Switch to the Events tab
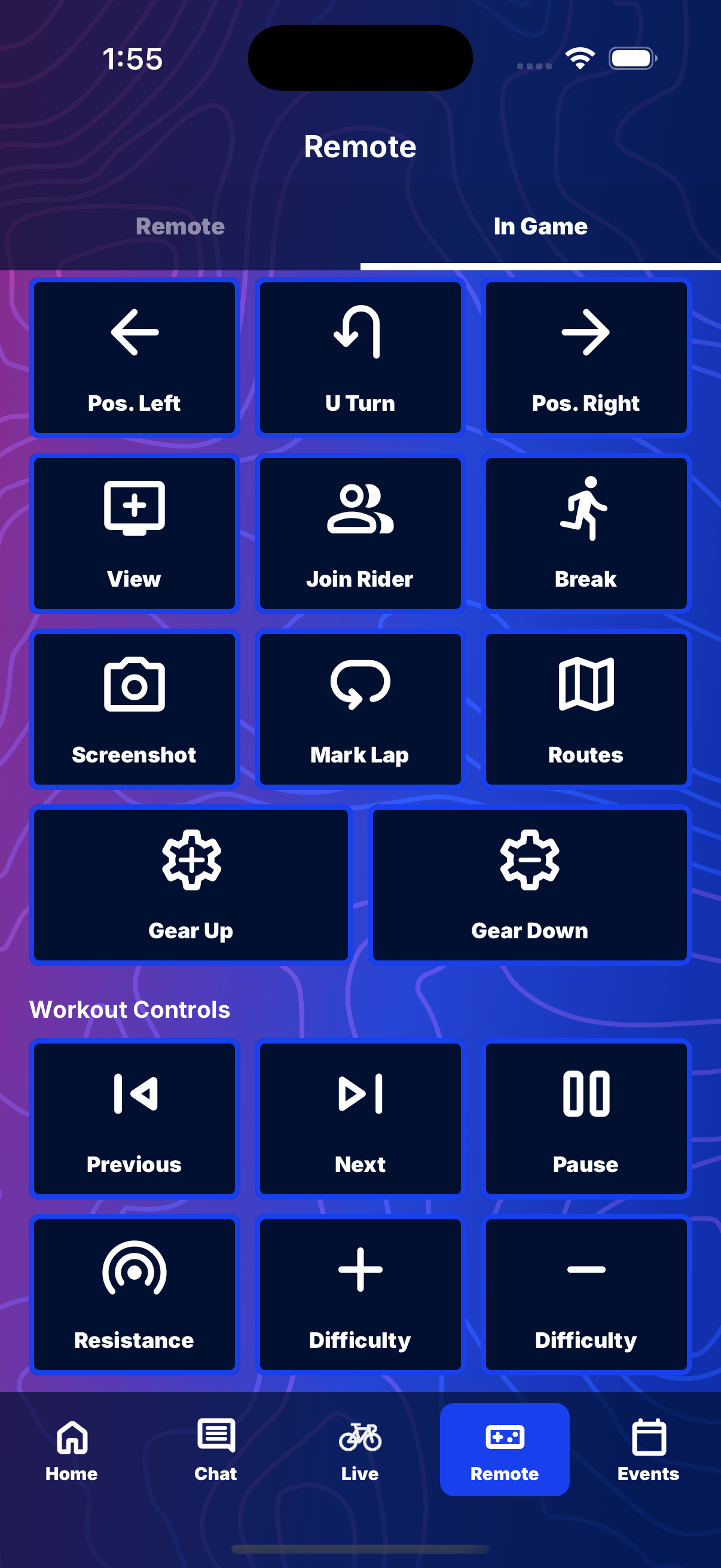This screenshot has width=721, height=1568. (x=648, y=1450)
